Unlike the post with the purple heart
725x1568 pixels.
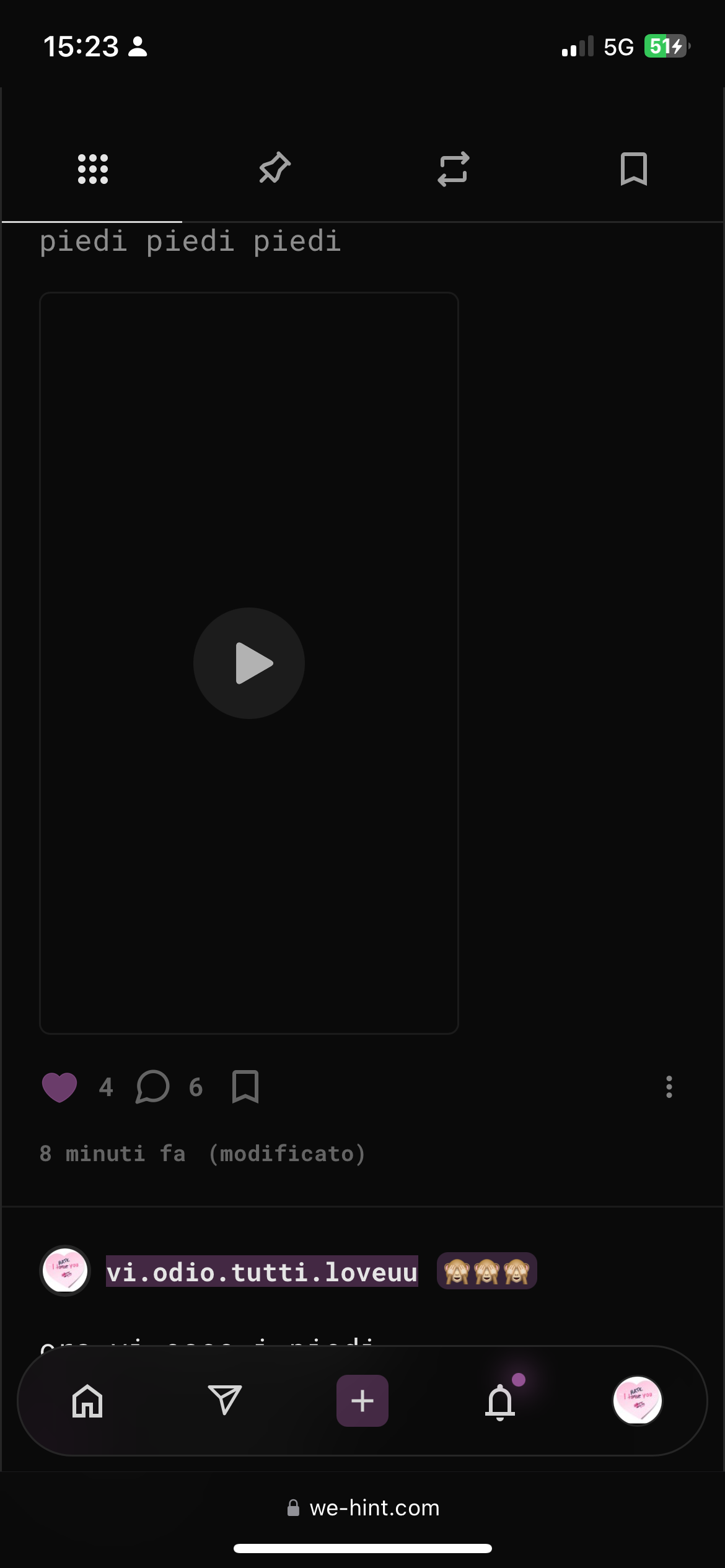pyautogui.click(x=59, y=1087)
